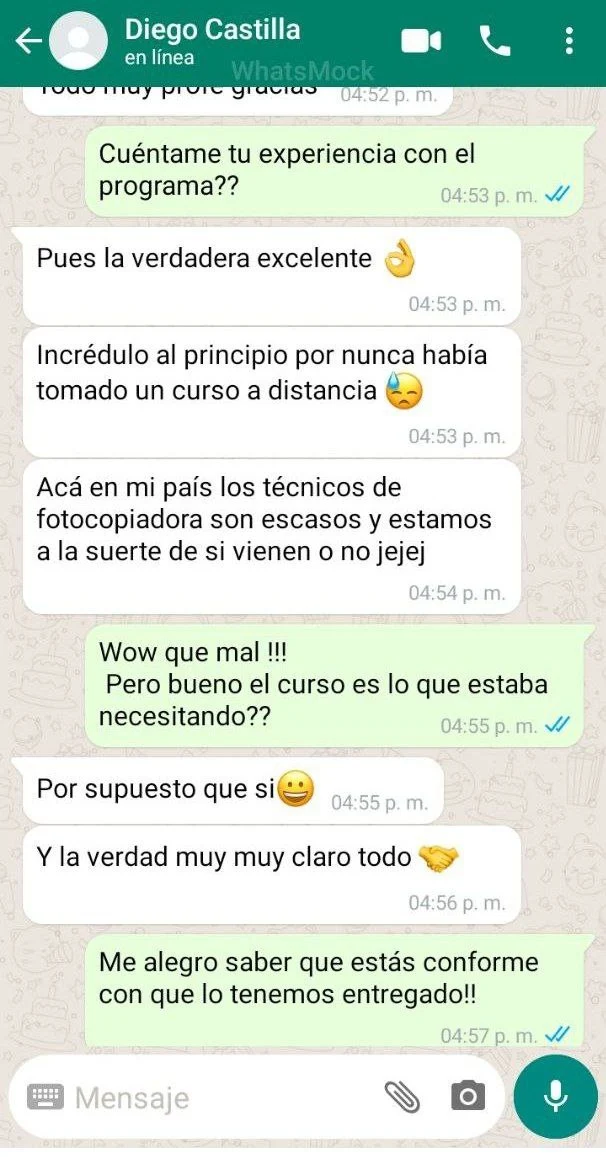Attach a file with the paperclip
Image resolution: width=606 pixels, height=1157 pixels.
coord(402,1097)
